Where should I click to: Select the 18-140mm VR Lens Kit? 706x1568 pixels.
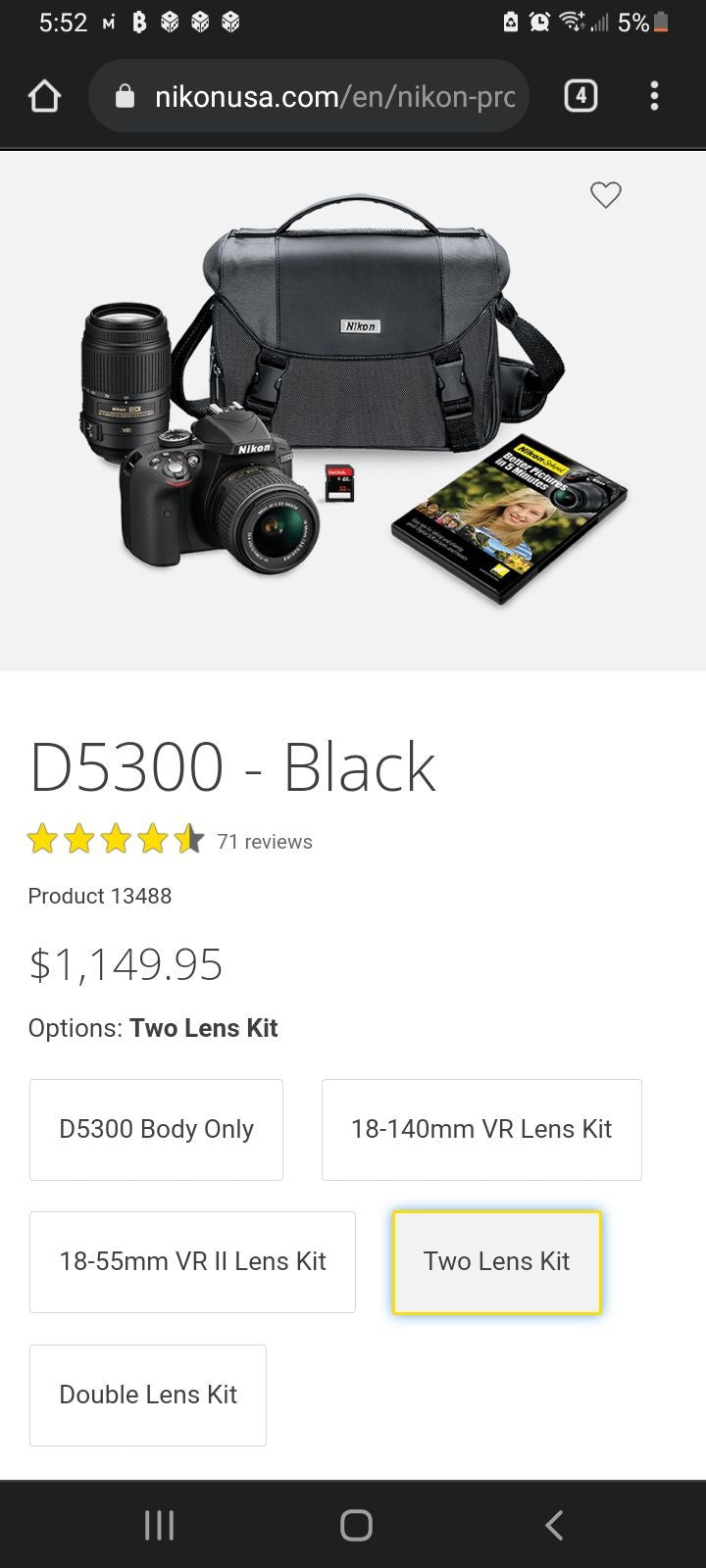click(481, 1130)
